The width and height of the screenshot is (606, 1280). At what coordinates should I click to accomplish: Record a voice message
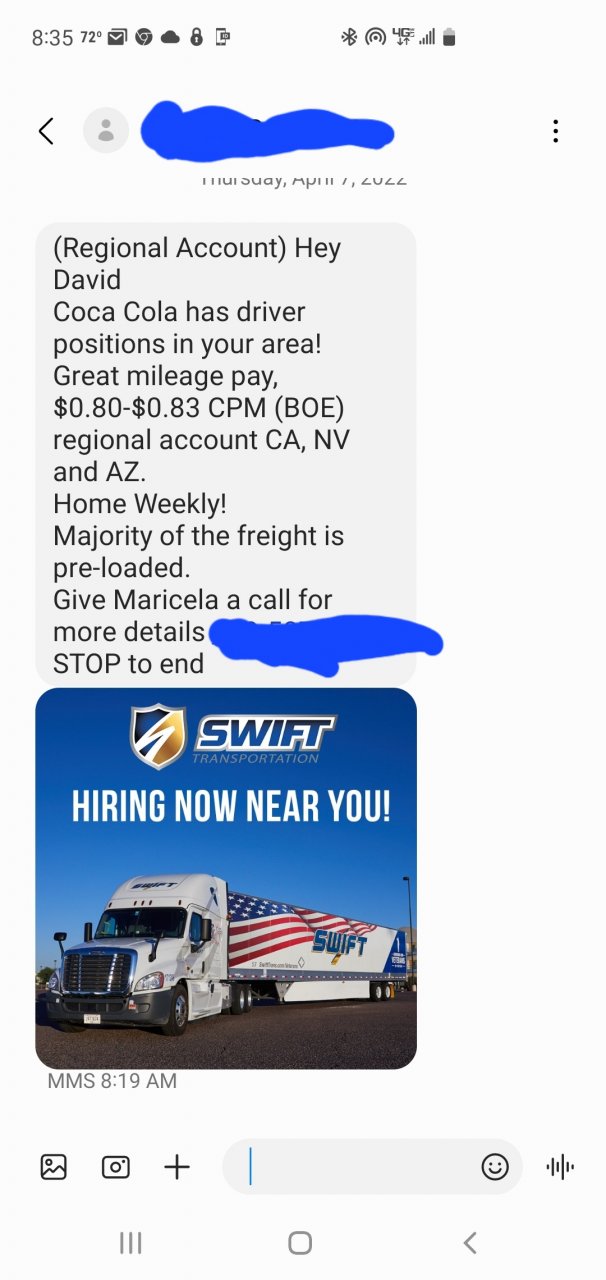(x=561, y=1166)
